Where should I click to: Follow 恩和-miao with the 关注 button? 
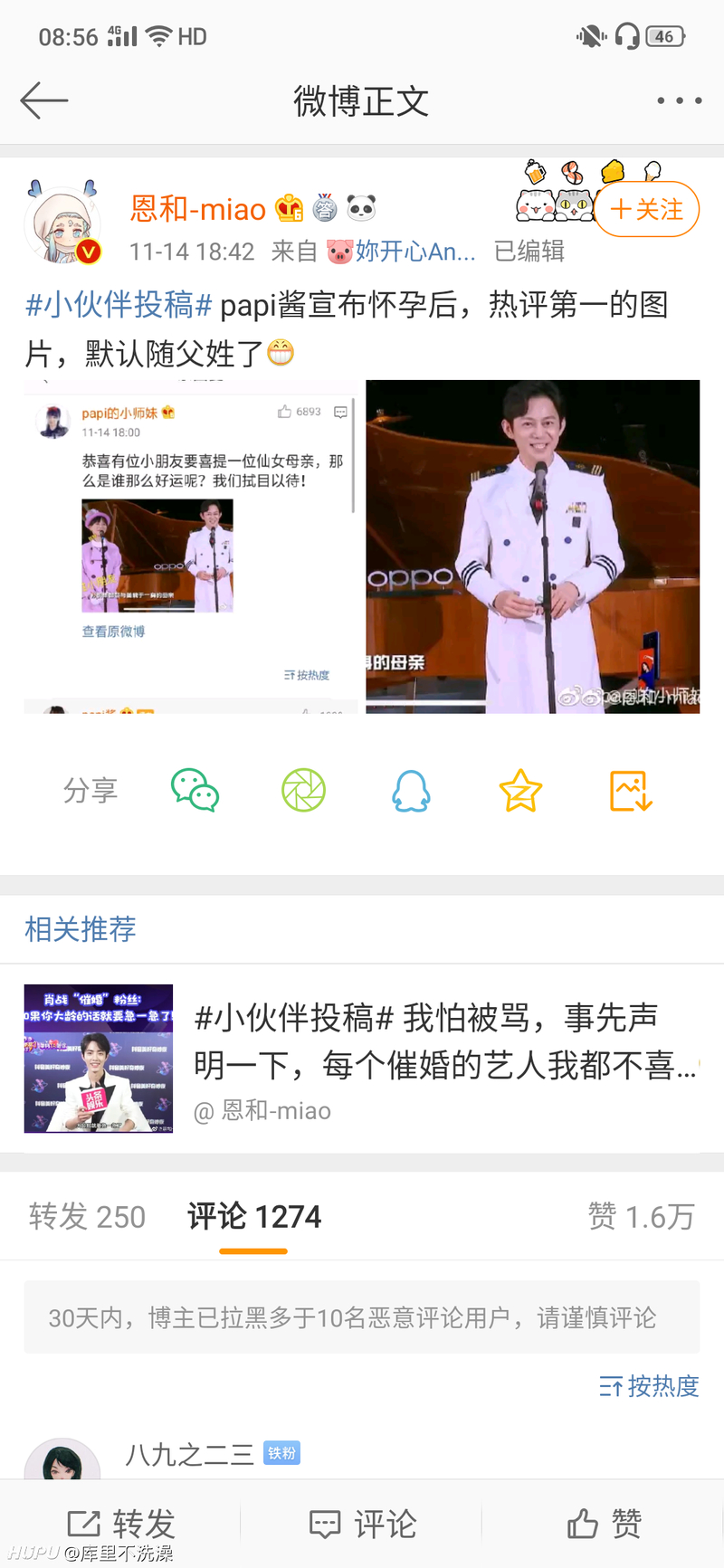point(647,210)
